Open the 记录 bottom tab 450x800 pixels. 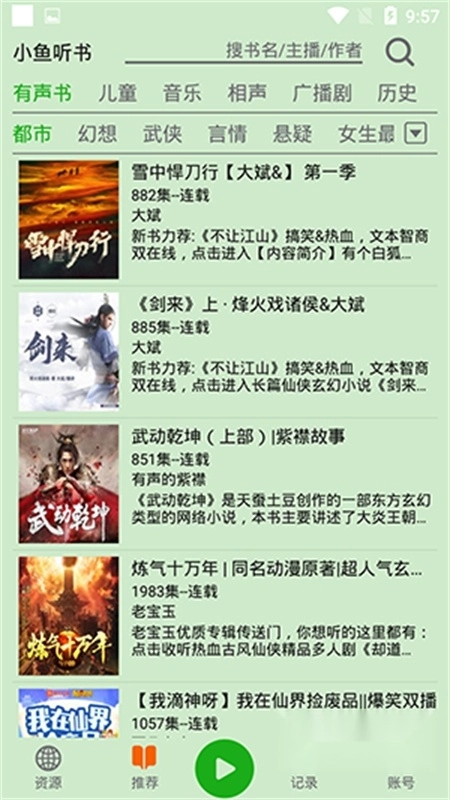[304, 782]
